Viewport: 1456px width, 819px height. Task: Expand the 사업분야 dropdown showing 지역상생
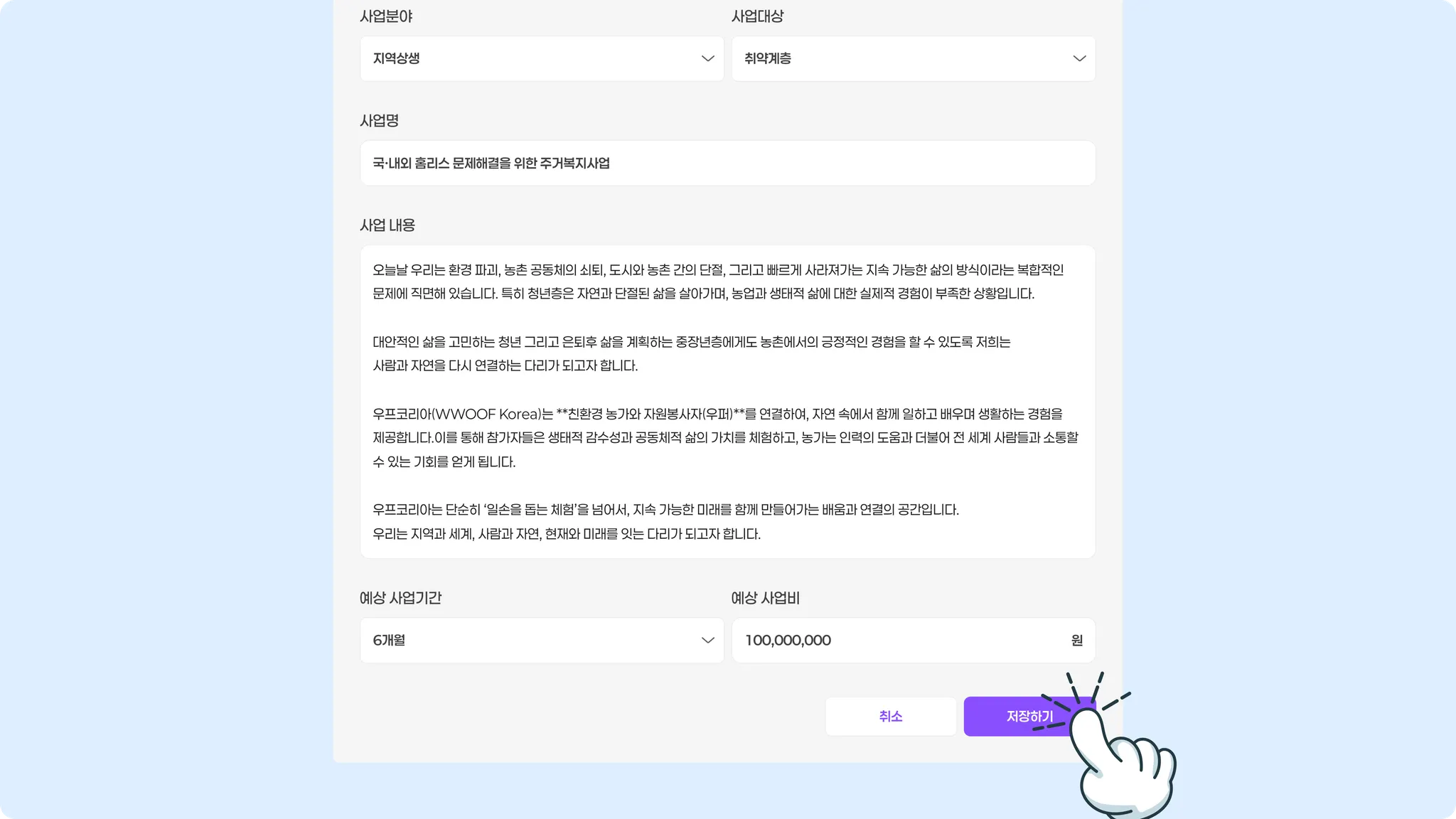tap(542, 58)
